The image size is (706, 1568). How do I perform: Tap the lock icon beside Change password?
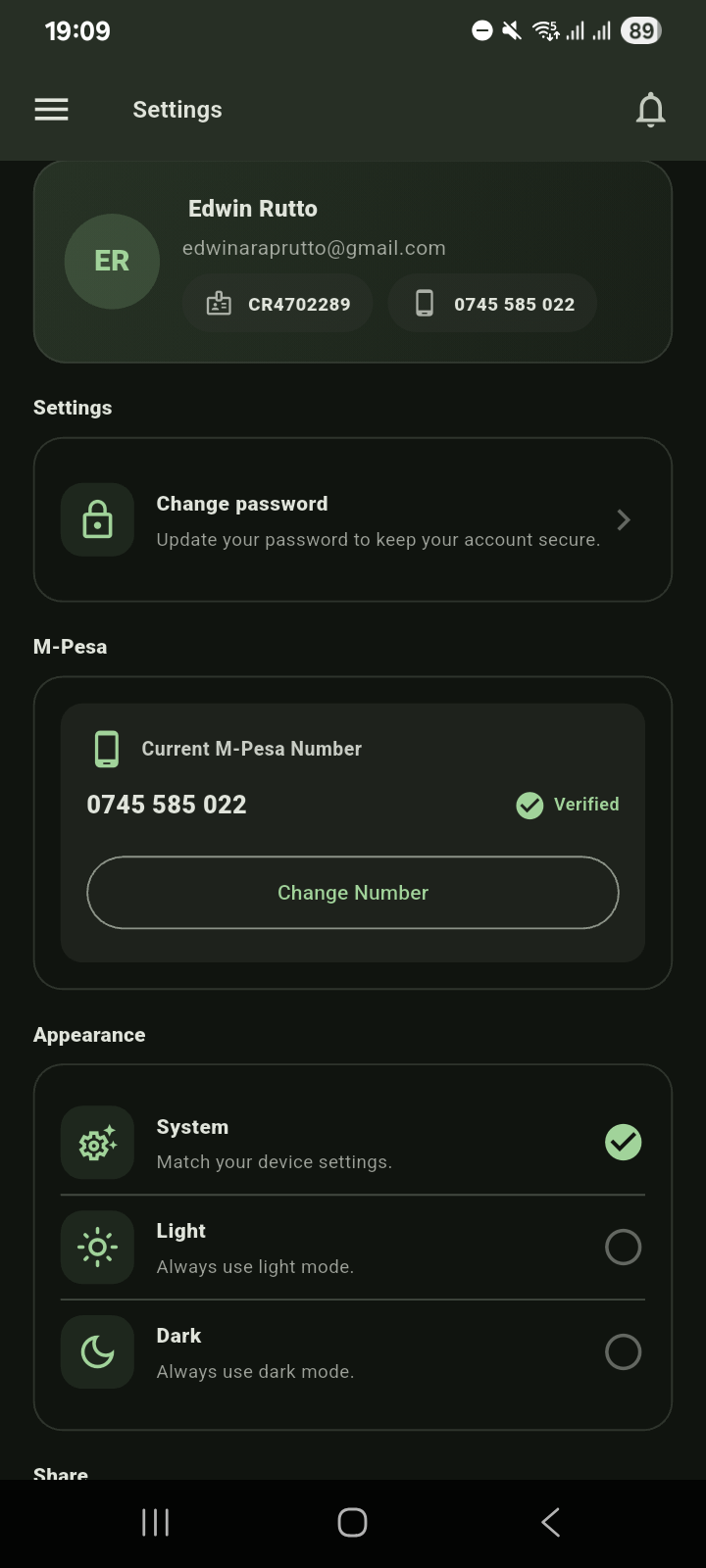tap(97, 519)
